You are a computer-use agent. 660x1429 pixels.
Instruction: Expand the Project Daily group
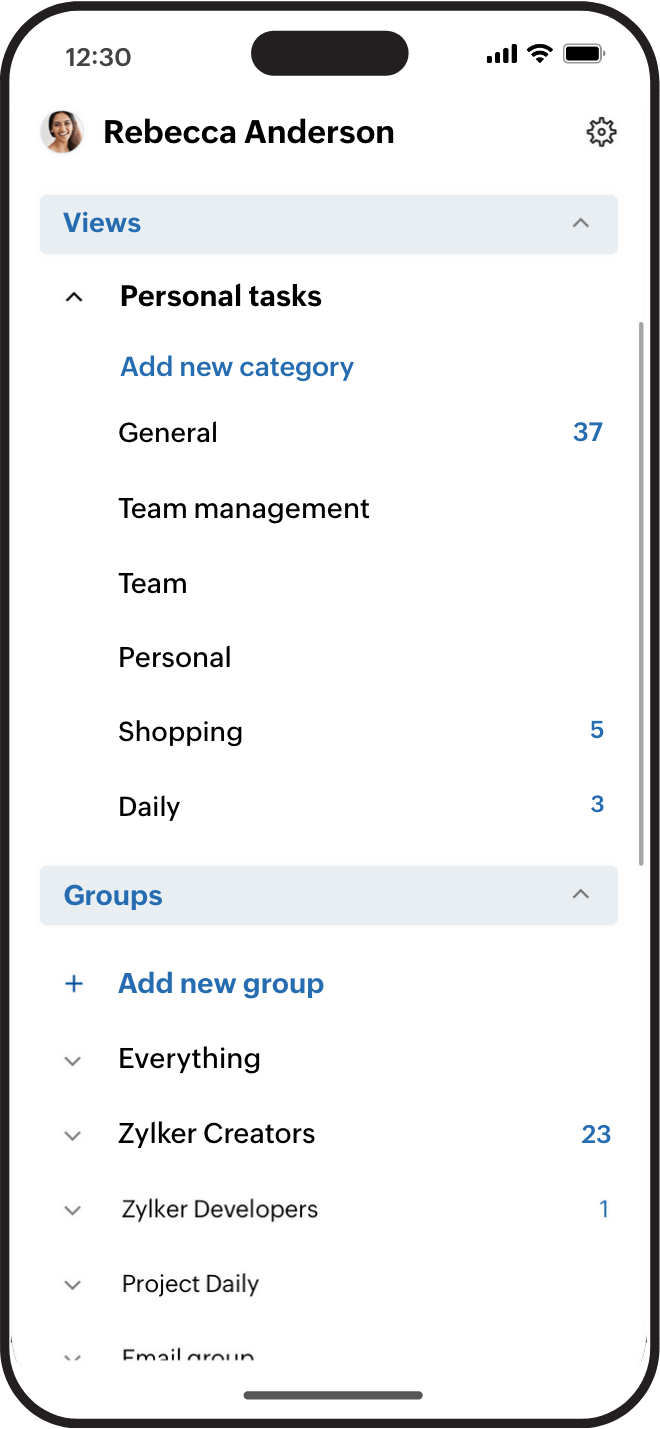tap(73, 1285)
